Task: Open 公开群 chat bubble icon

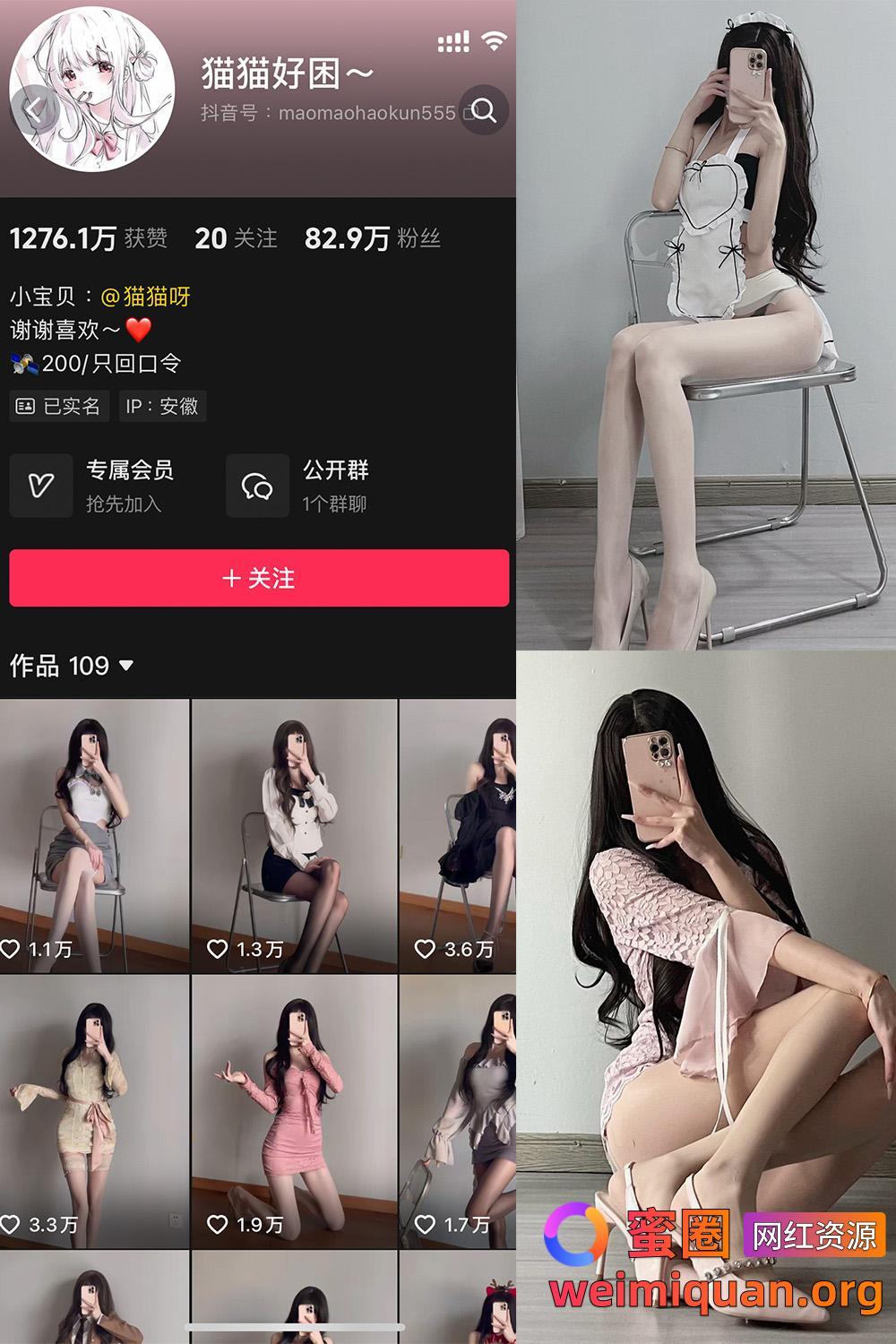Action: point(257,486)
